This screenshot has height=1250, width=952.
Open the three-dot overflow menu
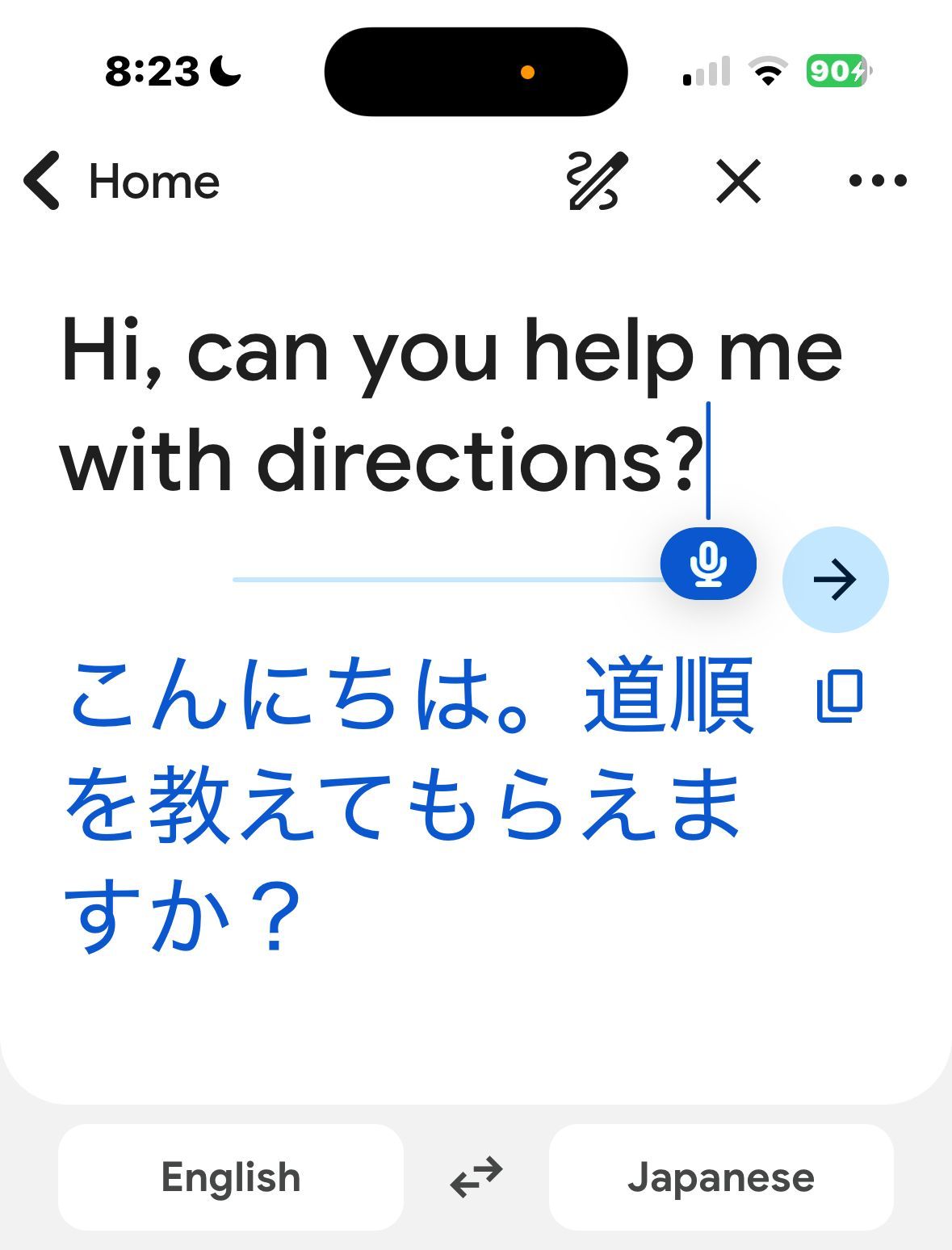click(x=878, y=181)
